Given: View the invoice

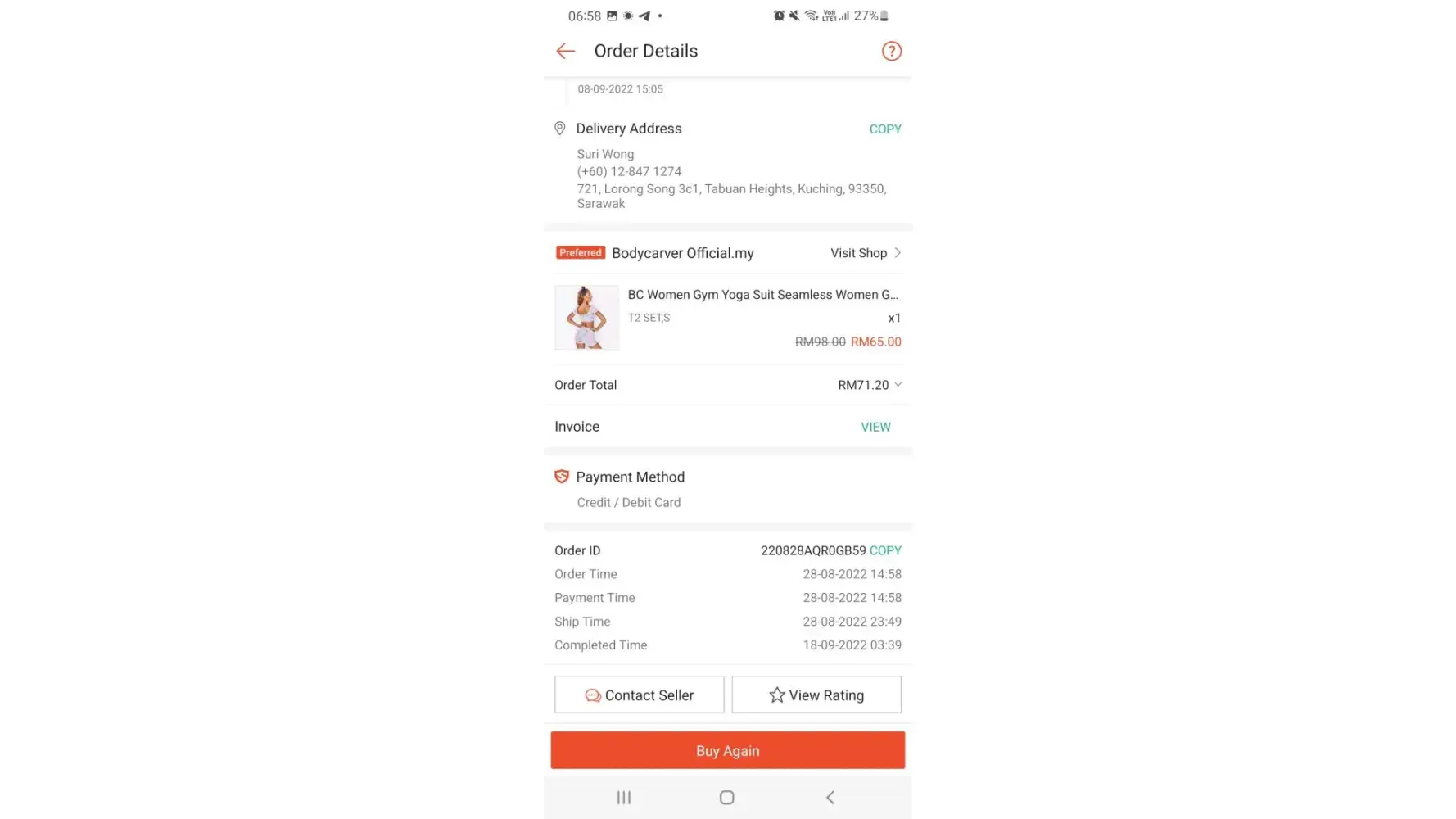Looking at the screenshot, I should pyautogui.click(x=875, y=428).
